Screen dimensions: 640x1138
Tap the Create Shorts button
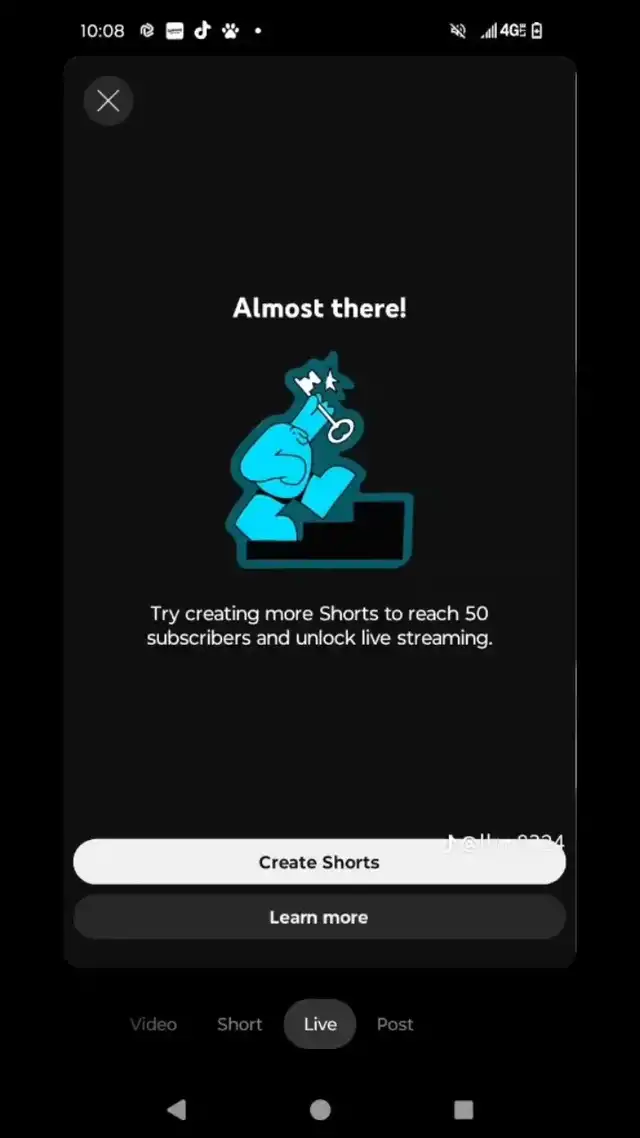point(319,862)
